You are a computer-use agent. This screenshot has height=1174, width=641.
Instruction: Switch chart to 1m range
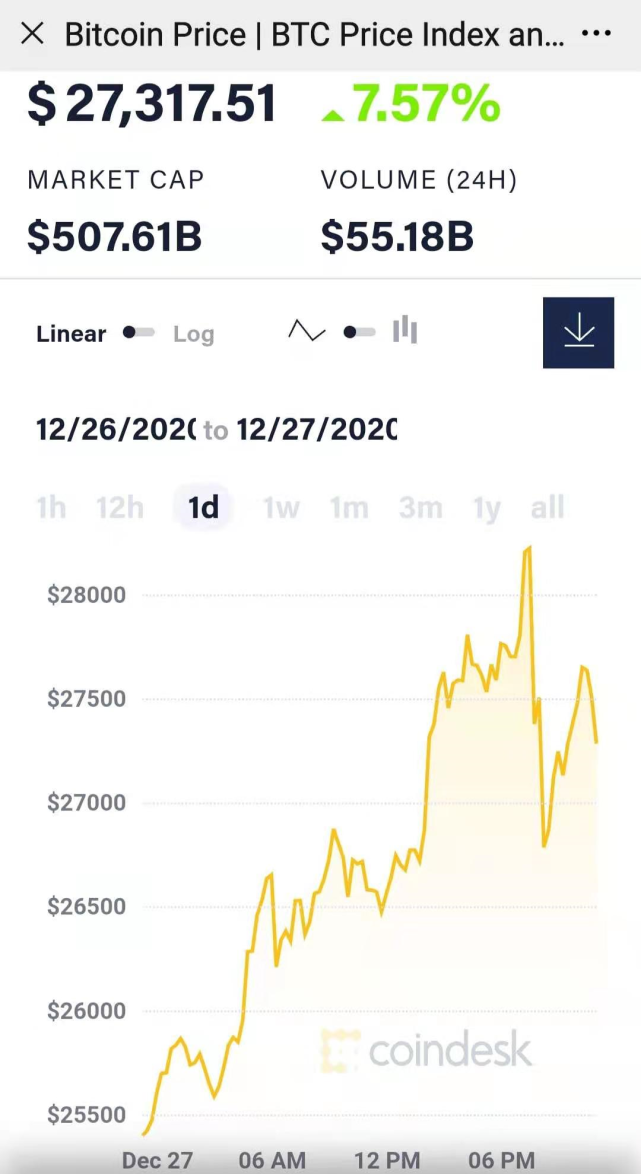click(349, 508)
